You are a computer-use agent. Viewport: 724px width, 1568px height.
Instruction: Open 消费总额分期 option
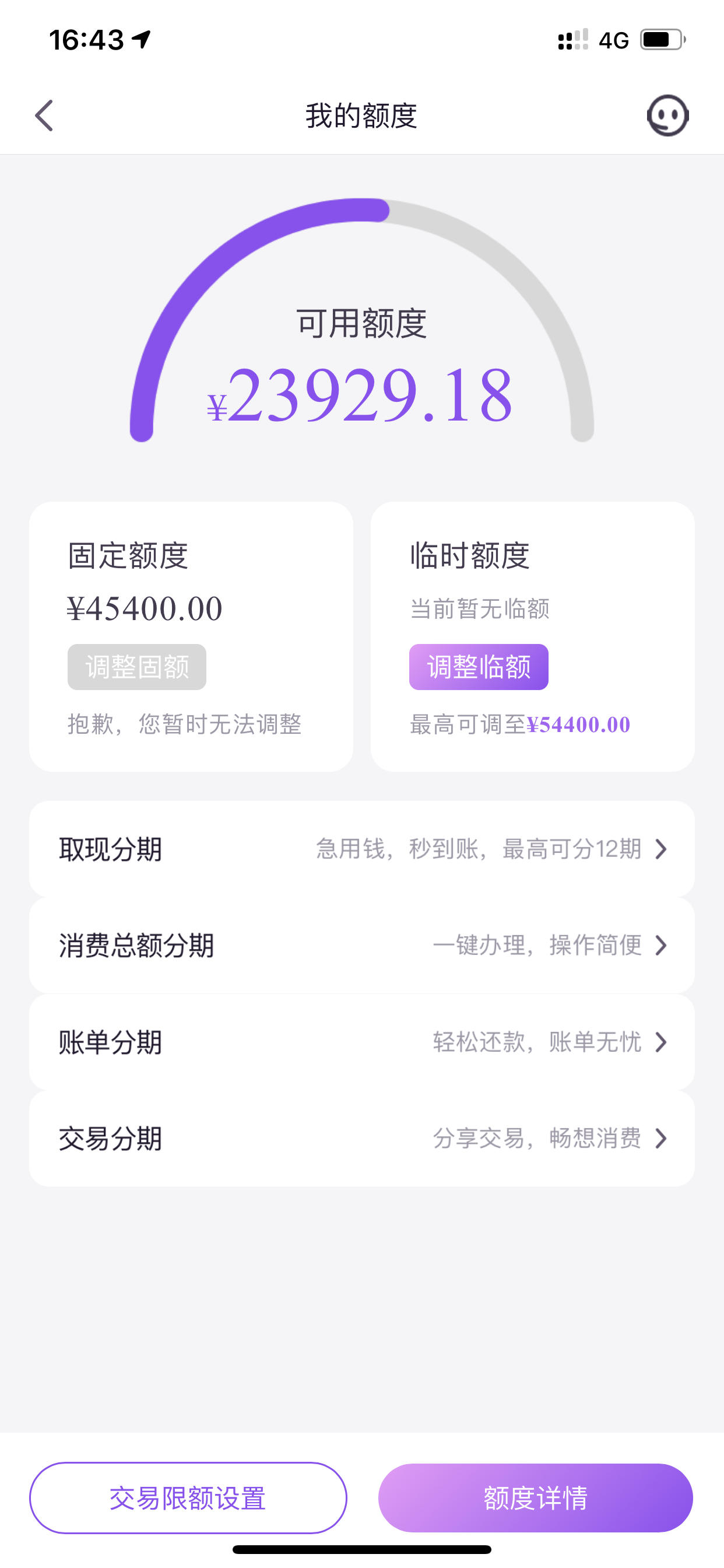[362, 946]
